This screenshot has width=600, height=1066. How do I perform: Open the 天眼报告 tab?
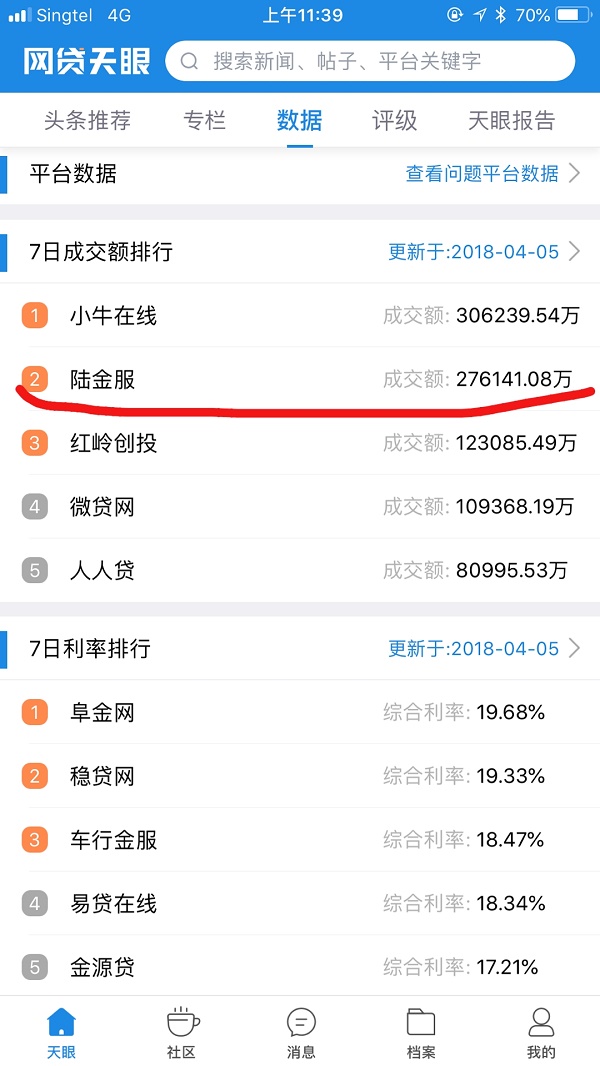(x=511, y=121)
